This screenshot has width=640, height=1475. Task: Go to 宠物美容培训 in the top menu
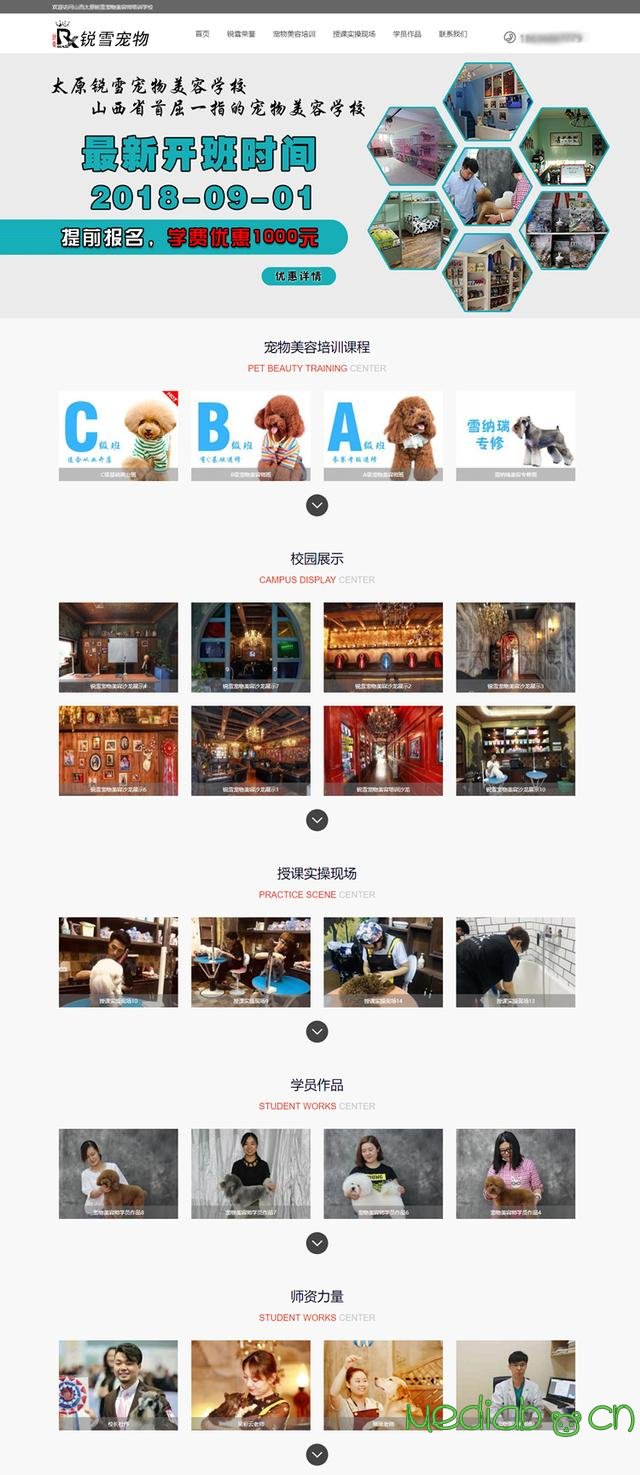point(294,34)
